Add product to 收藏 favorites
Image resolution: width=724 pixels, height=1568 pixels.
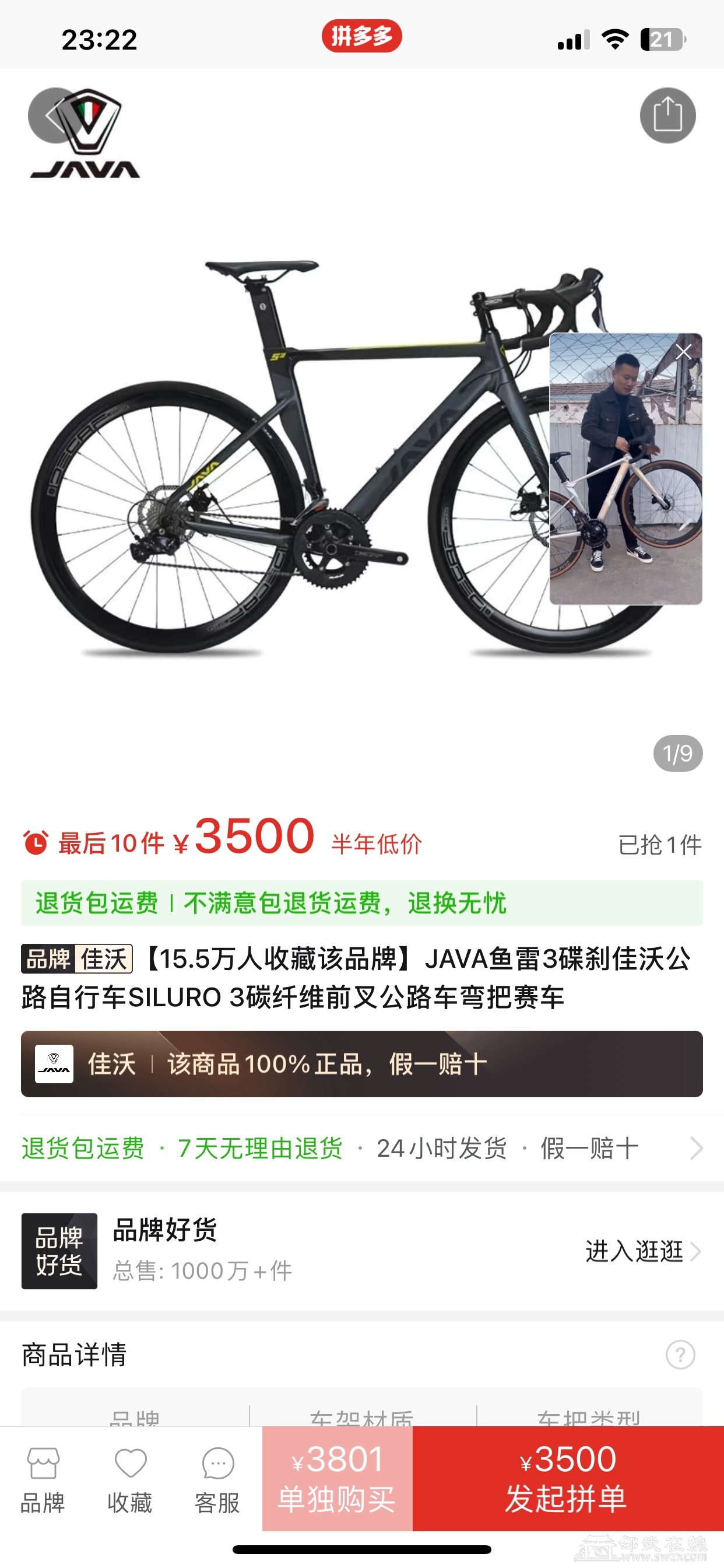pos(129,1479)
